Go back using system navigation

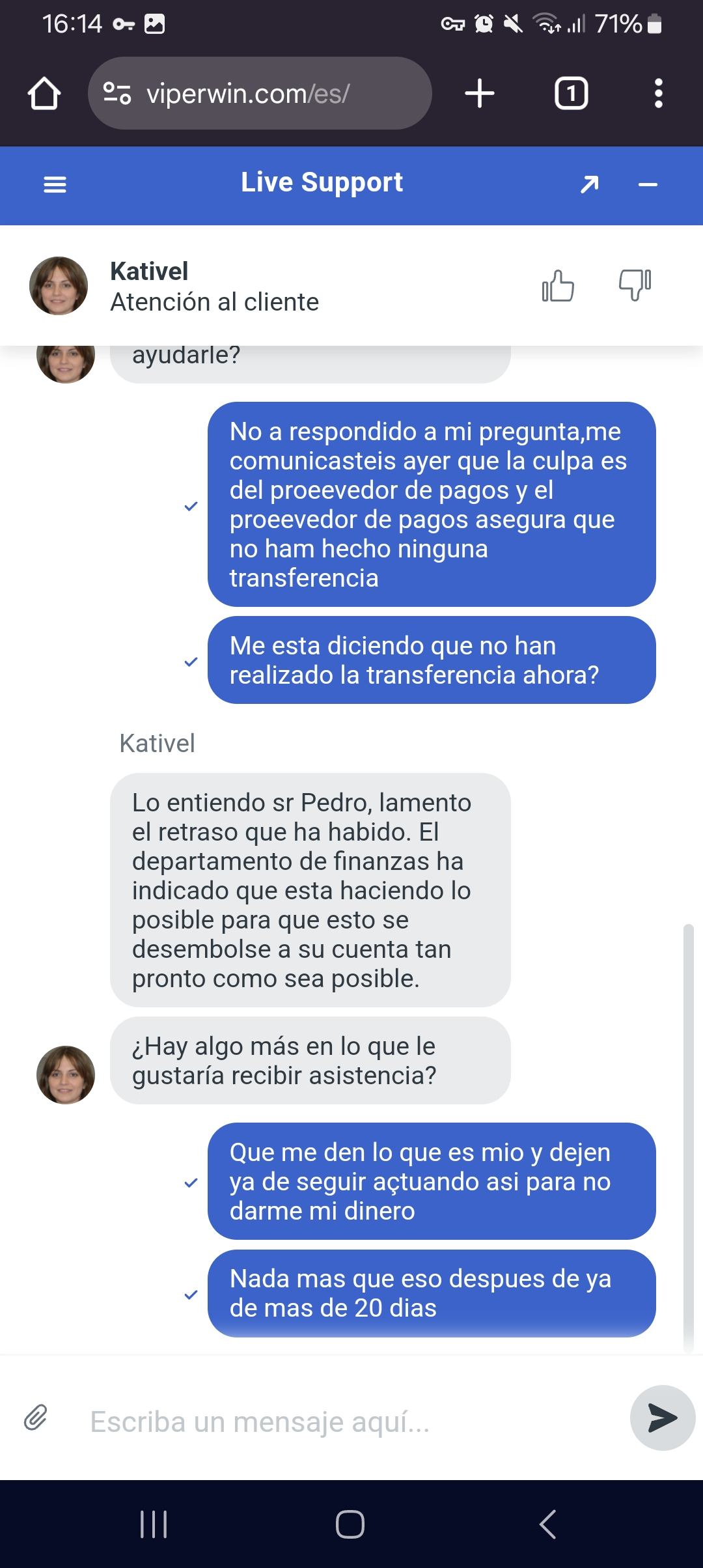[548, 1524]
